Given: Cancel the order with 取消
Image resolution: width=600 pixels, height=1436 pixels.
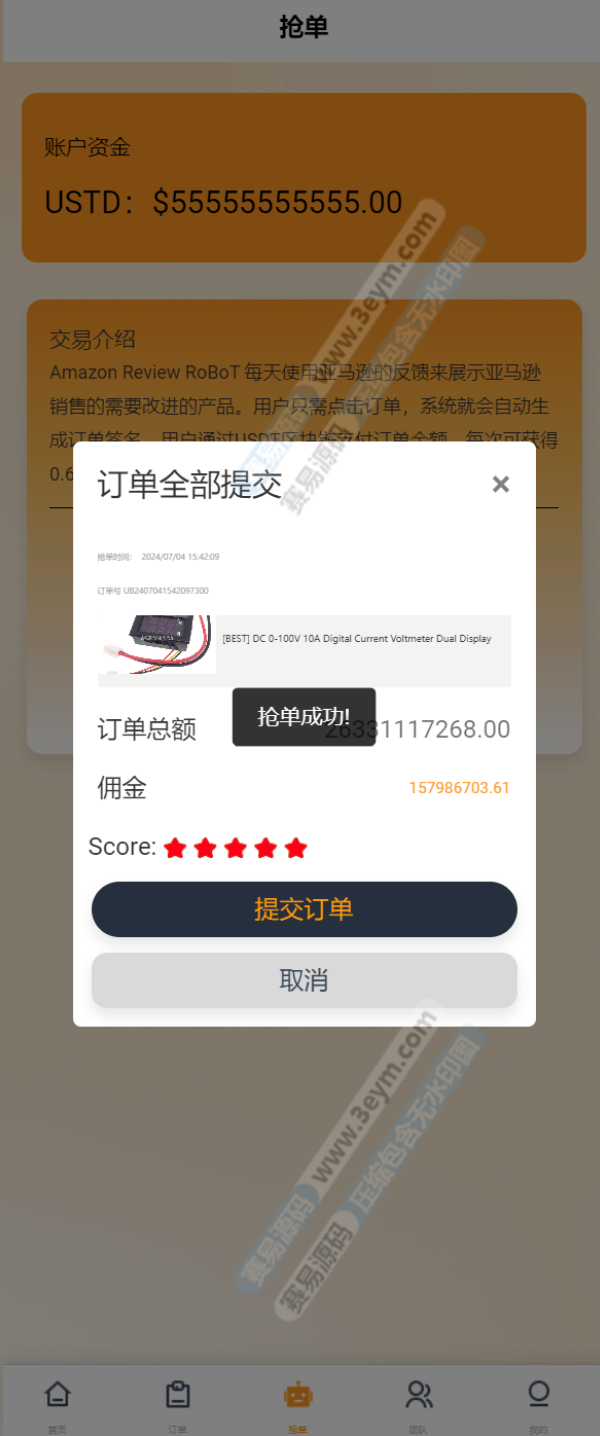Looking at the screenshot, I should pos(304,980).
